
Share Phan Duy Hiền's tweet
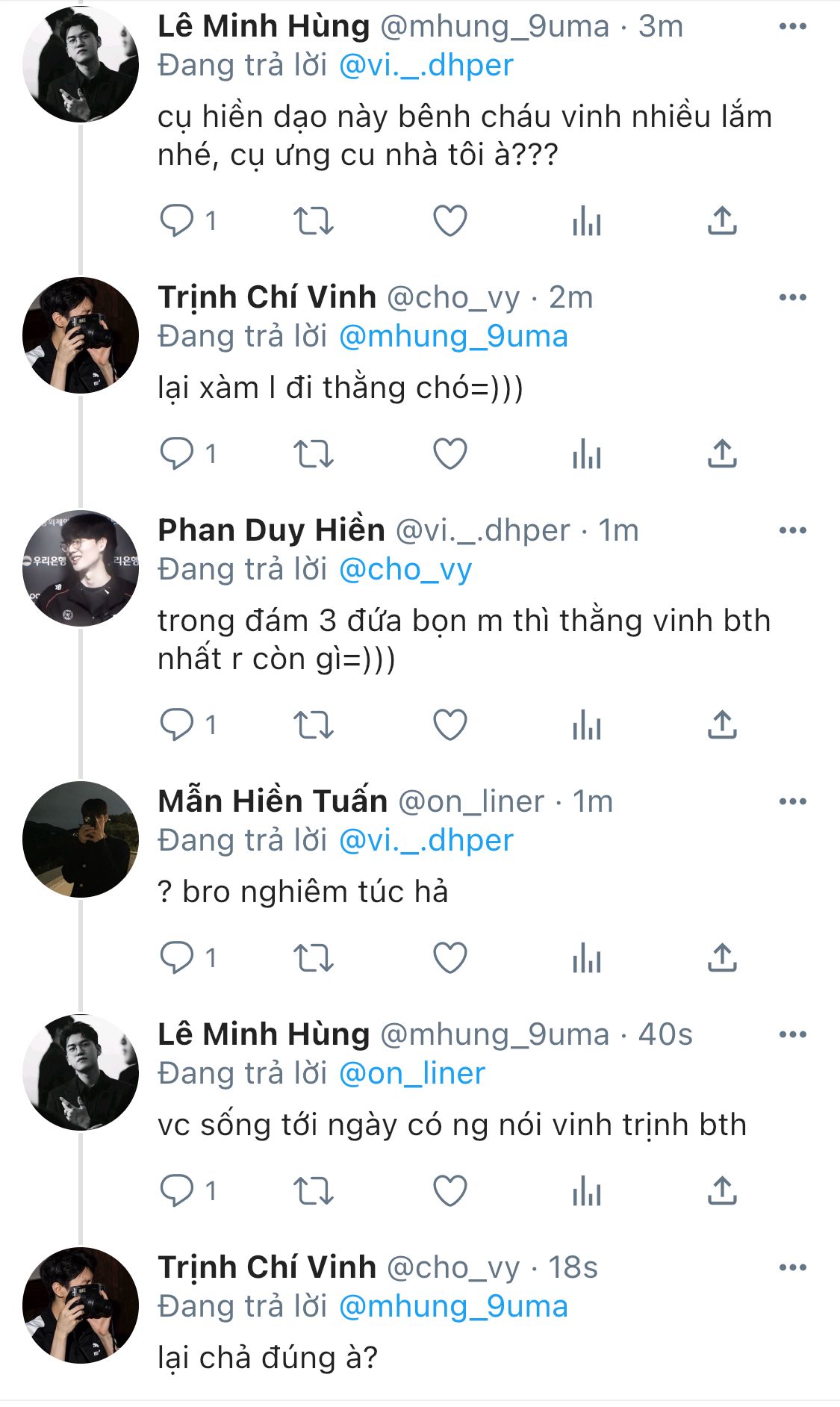point(722,725)
